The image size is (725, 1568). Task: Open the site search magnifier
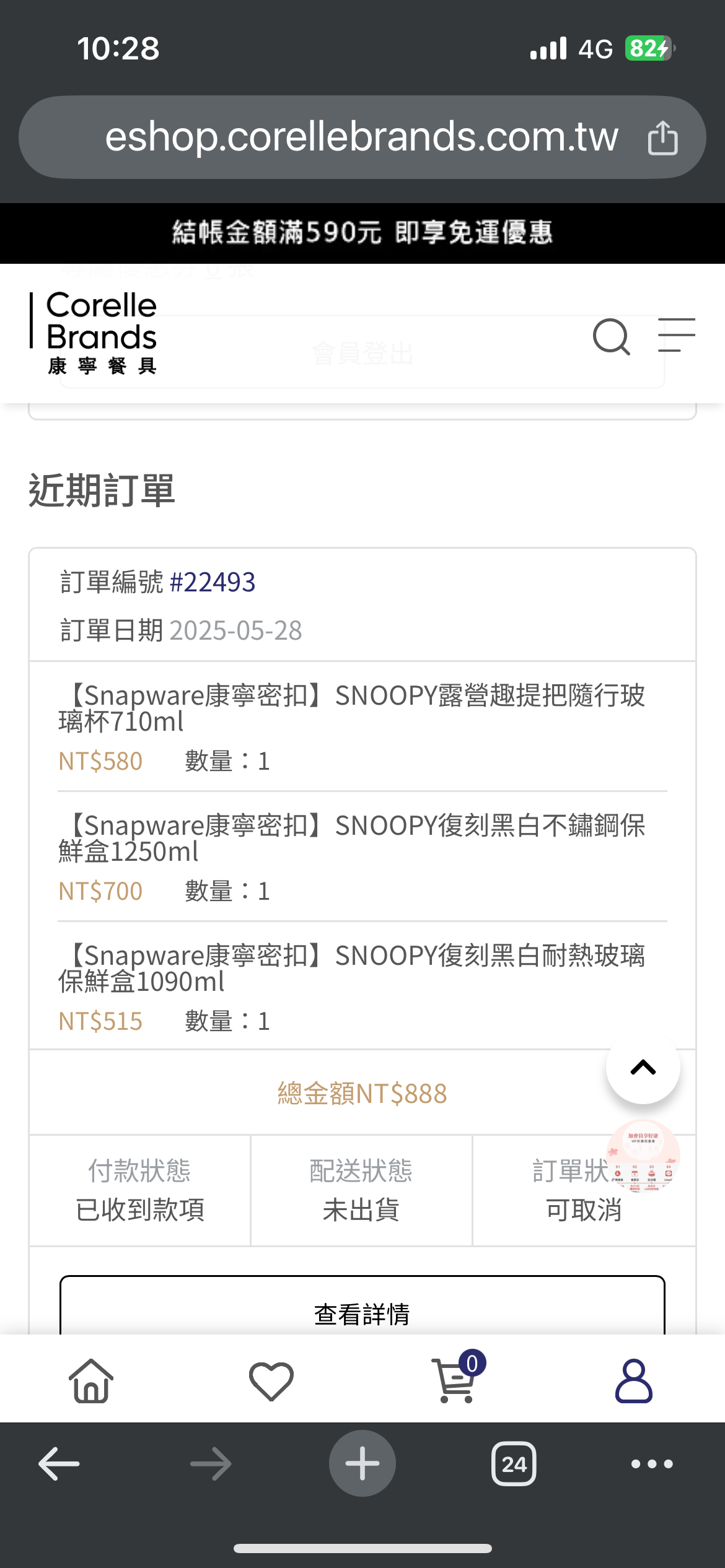[x=611, y=336]
